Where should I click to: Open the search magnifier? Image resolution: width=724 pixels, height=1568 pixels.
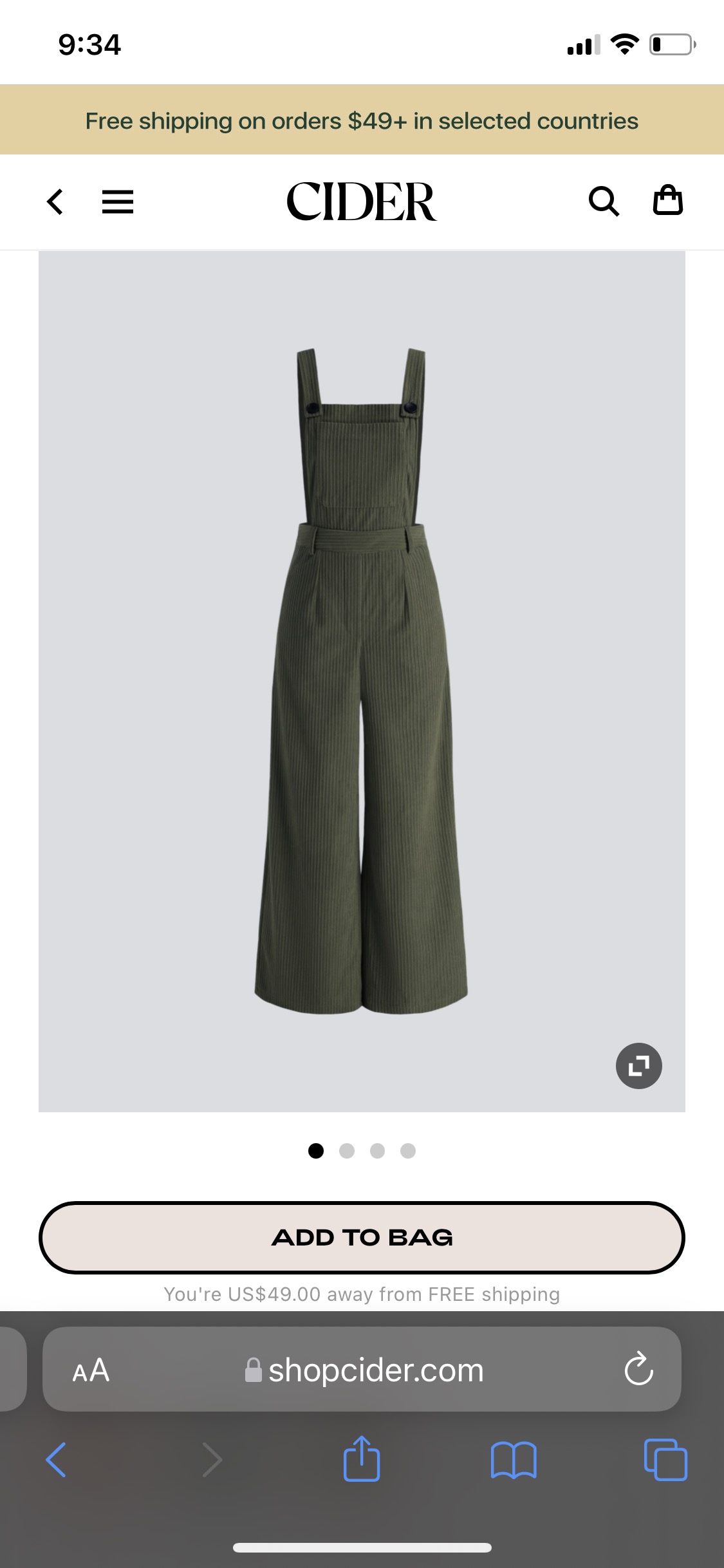click(604, 201)
